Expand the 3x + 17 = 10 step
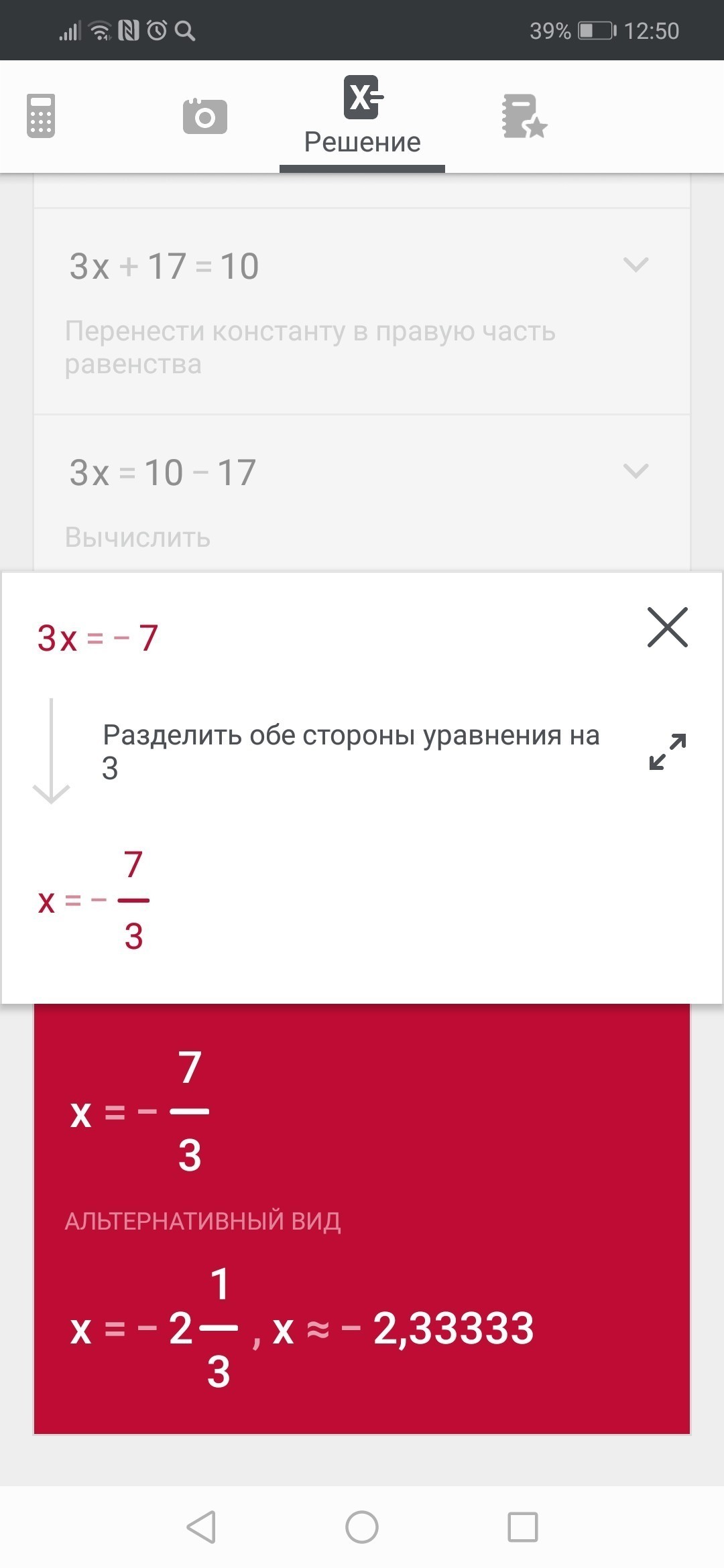The image size is (724, 1568). point(635,265)
